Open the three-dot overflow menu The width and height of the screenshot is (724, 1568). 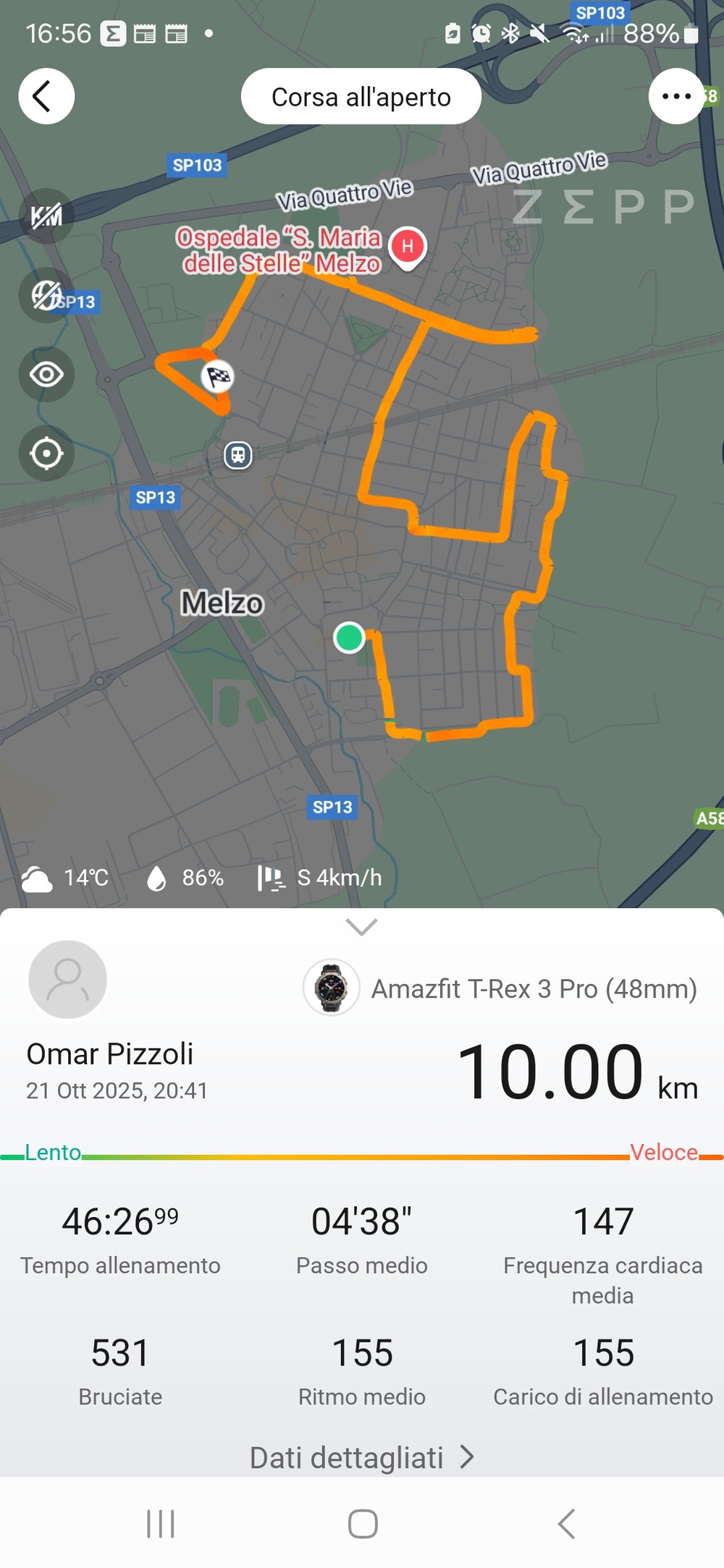pyautogui.click(x=676, y=96)
